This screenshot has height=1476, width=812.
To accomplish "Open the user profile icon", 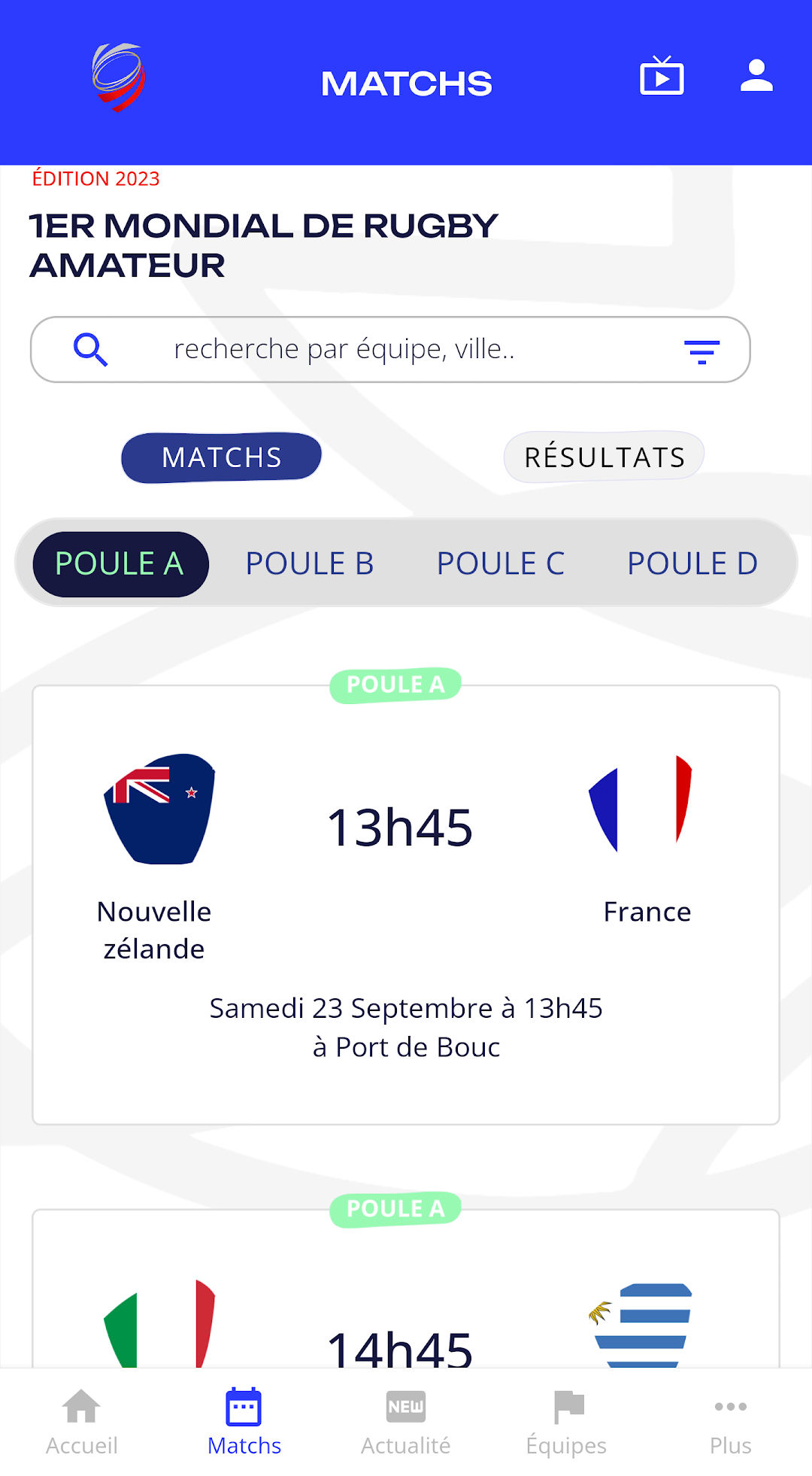I will 756,75.
